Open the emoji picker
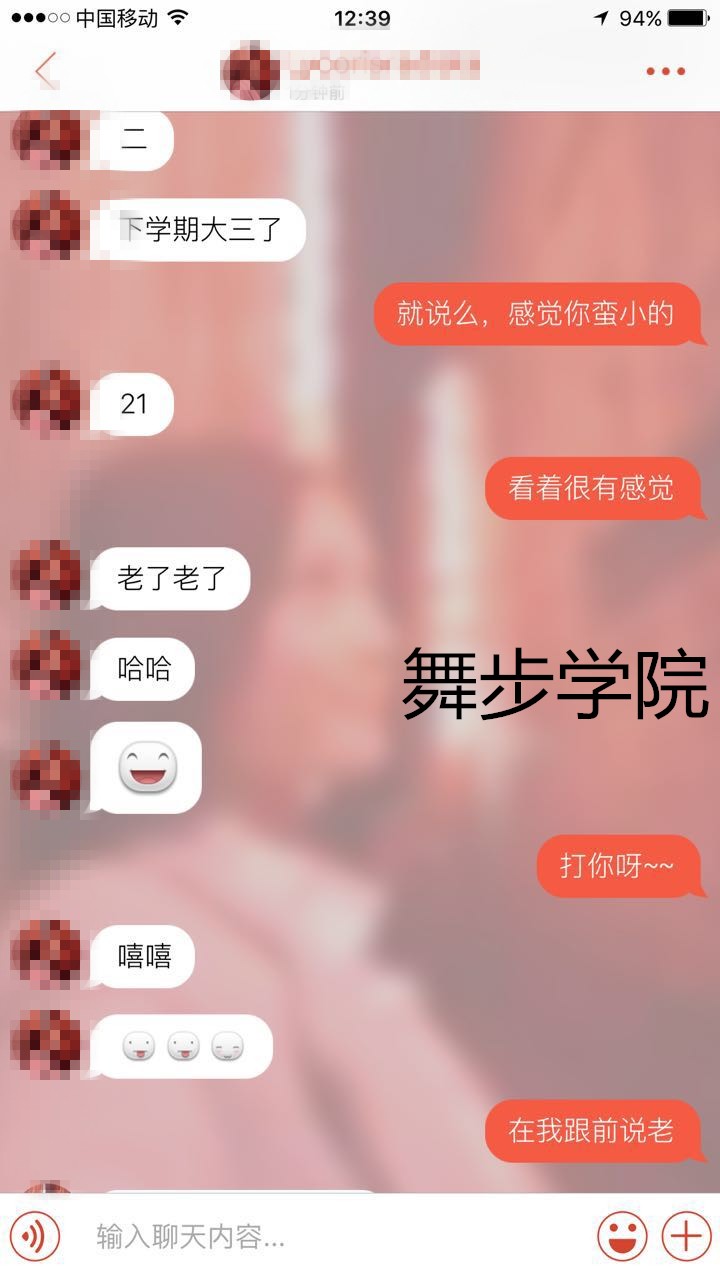 (x=622, y=1237)
